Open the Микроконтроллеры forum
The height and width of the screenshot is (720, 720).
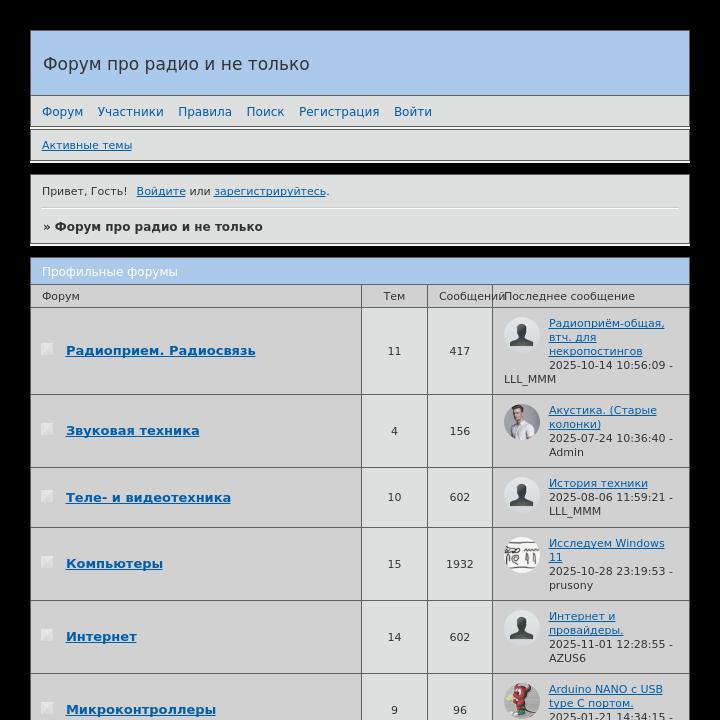click(140, 710)
